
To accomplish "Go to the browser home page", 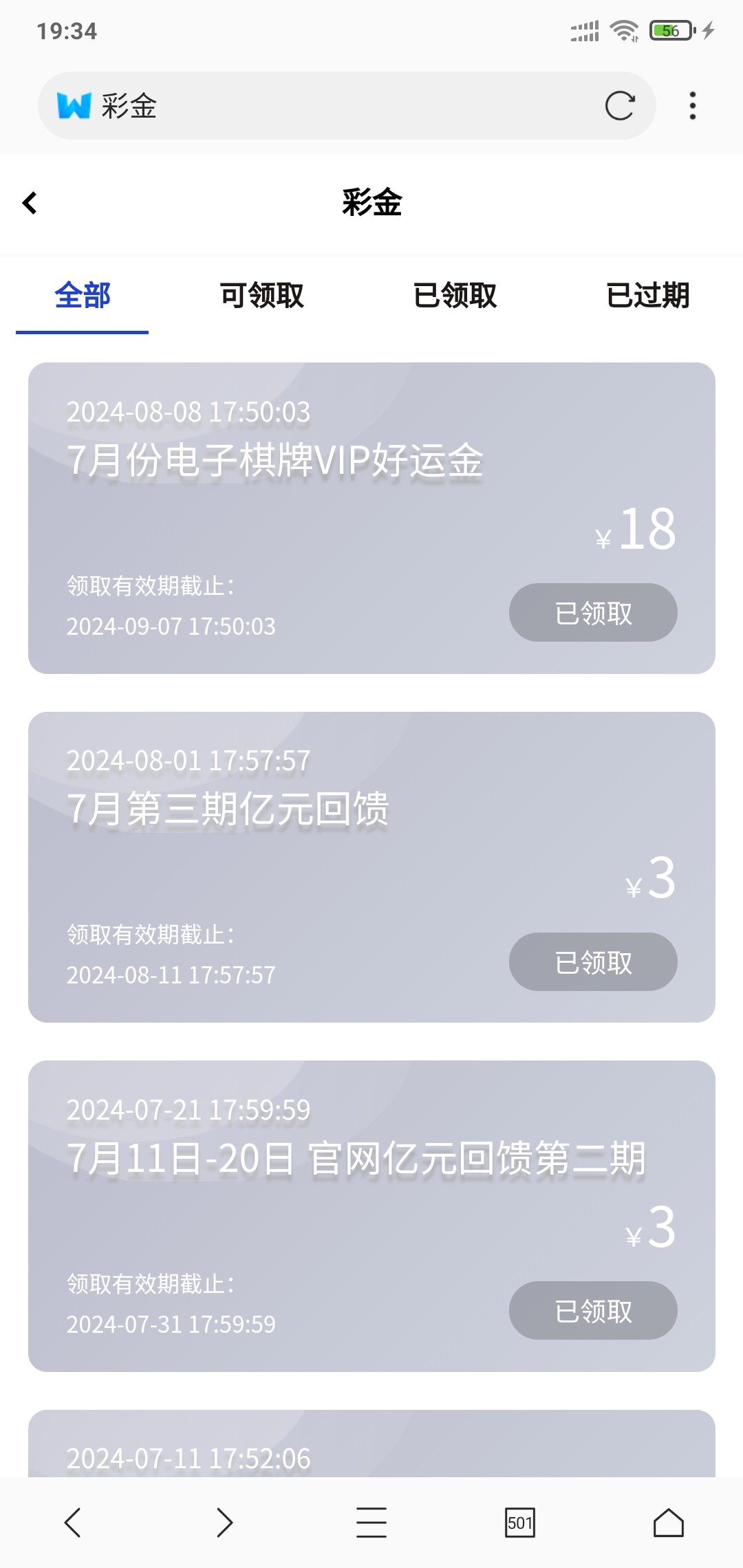I will 668,1523.
